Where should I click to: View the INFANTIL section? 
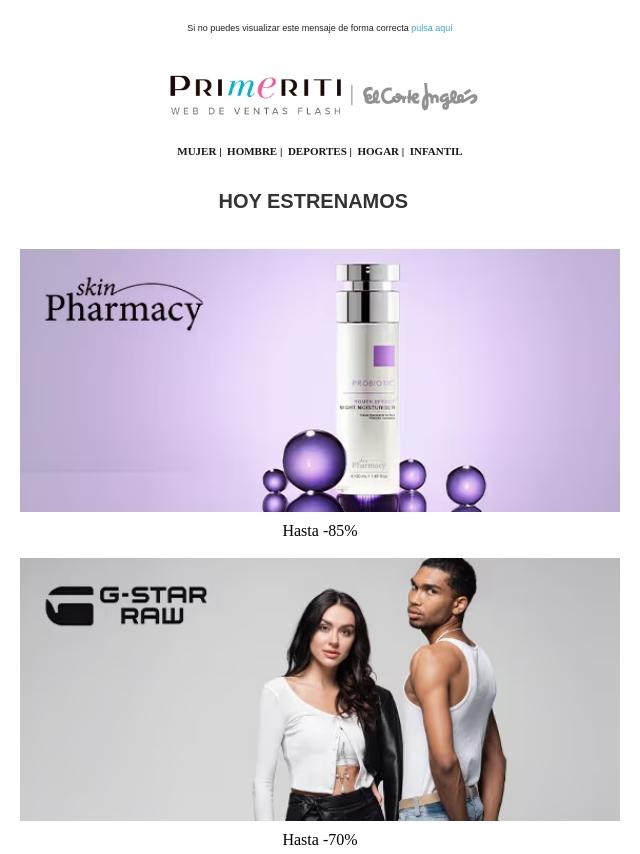435,151
